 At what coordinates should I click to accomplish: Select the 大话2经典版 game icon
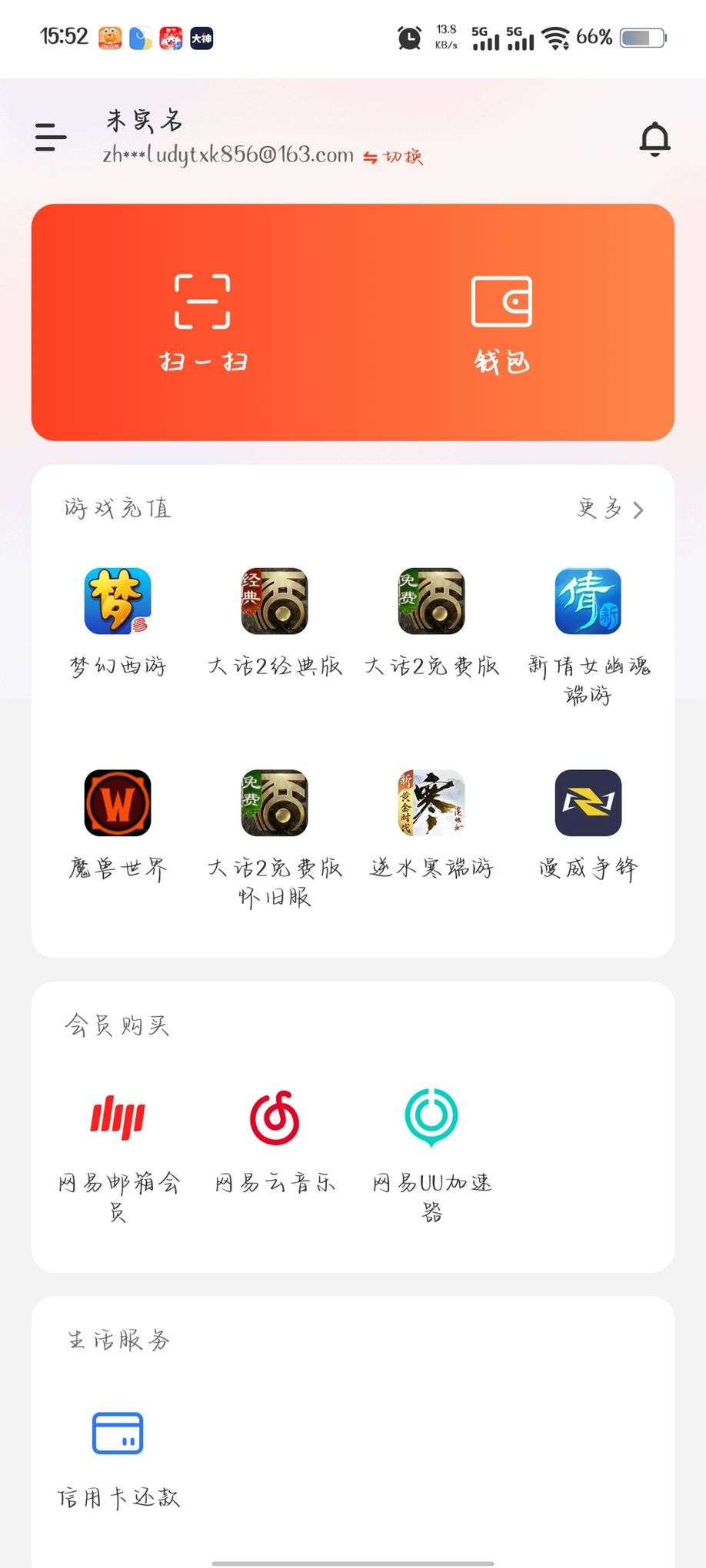point(275,602)
